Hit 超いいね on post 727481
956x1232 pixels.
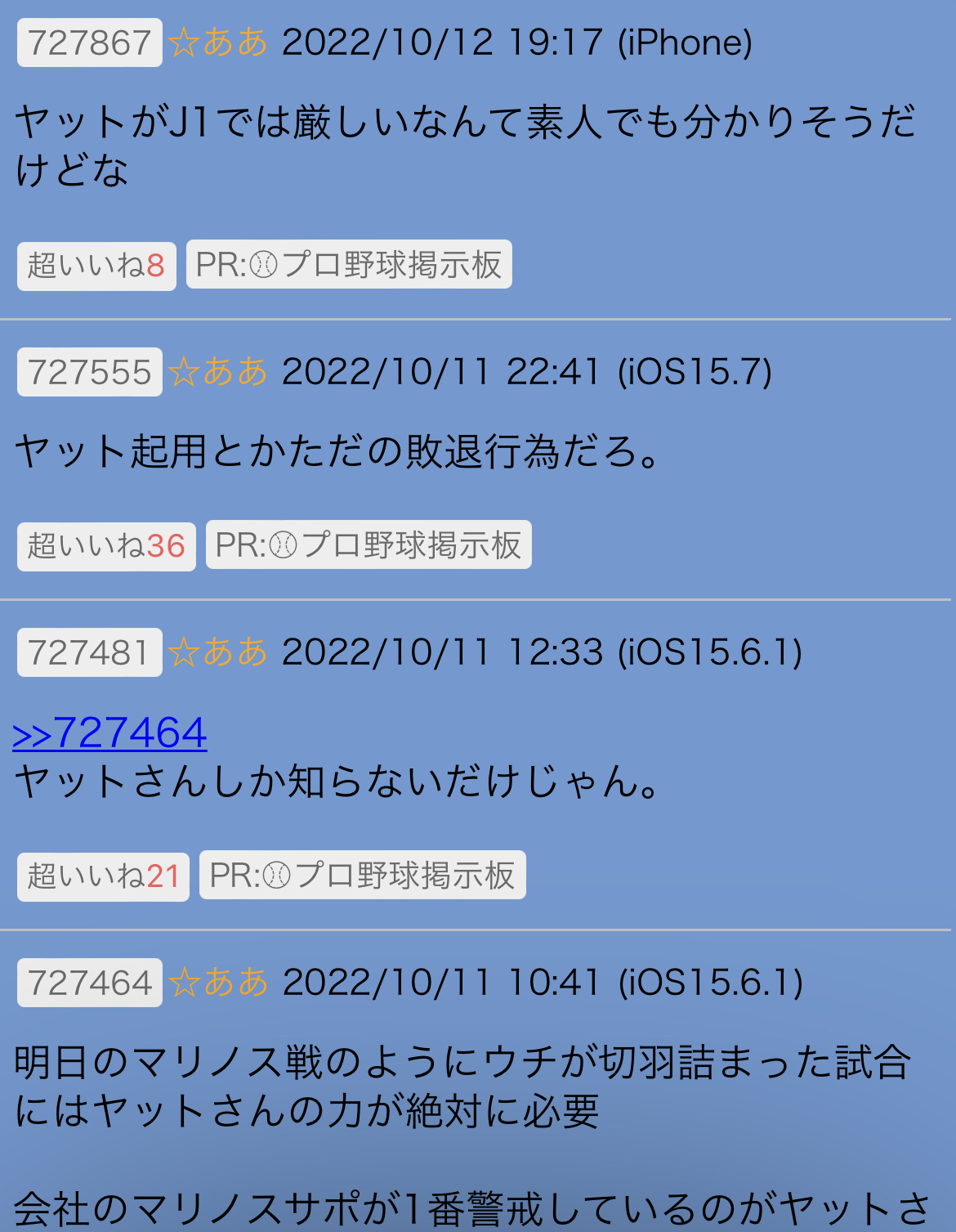coord(103,876)
